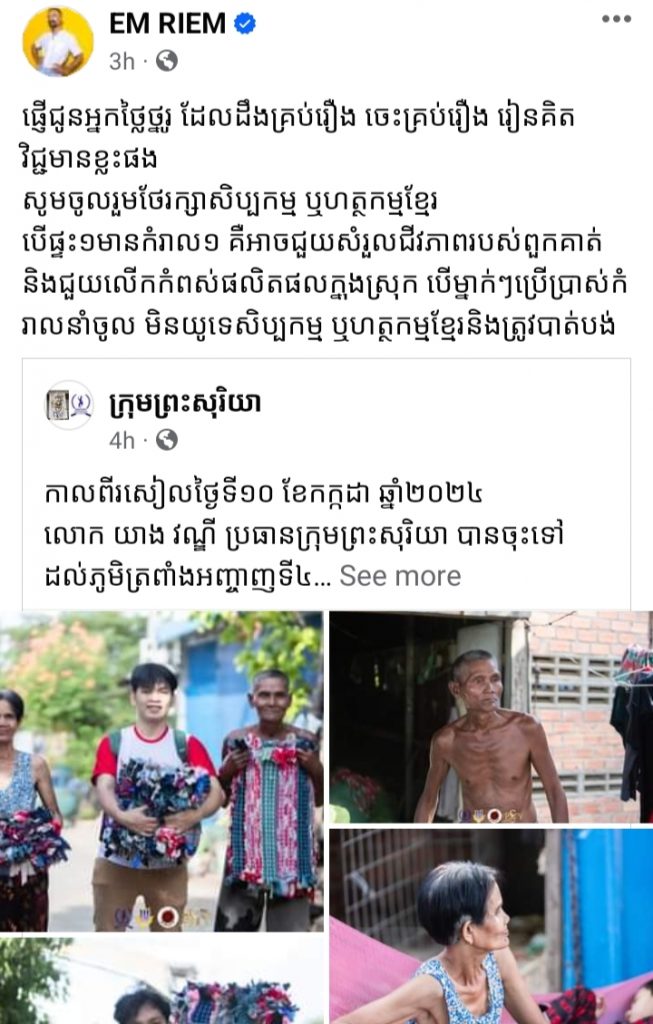Screen dimensions: 653x1024
Task: Open the ក្រុមព្រះសុរិយា page avatar
Action: (x=69, y=405)
